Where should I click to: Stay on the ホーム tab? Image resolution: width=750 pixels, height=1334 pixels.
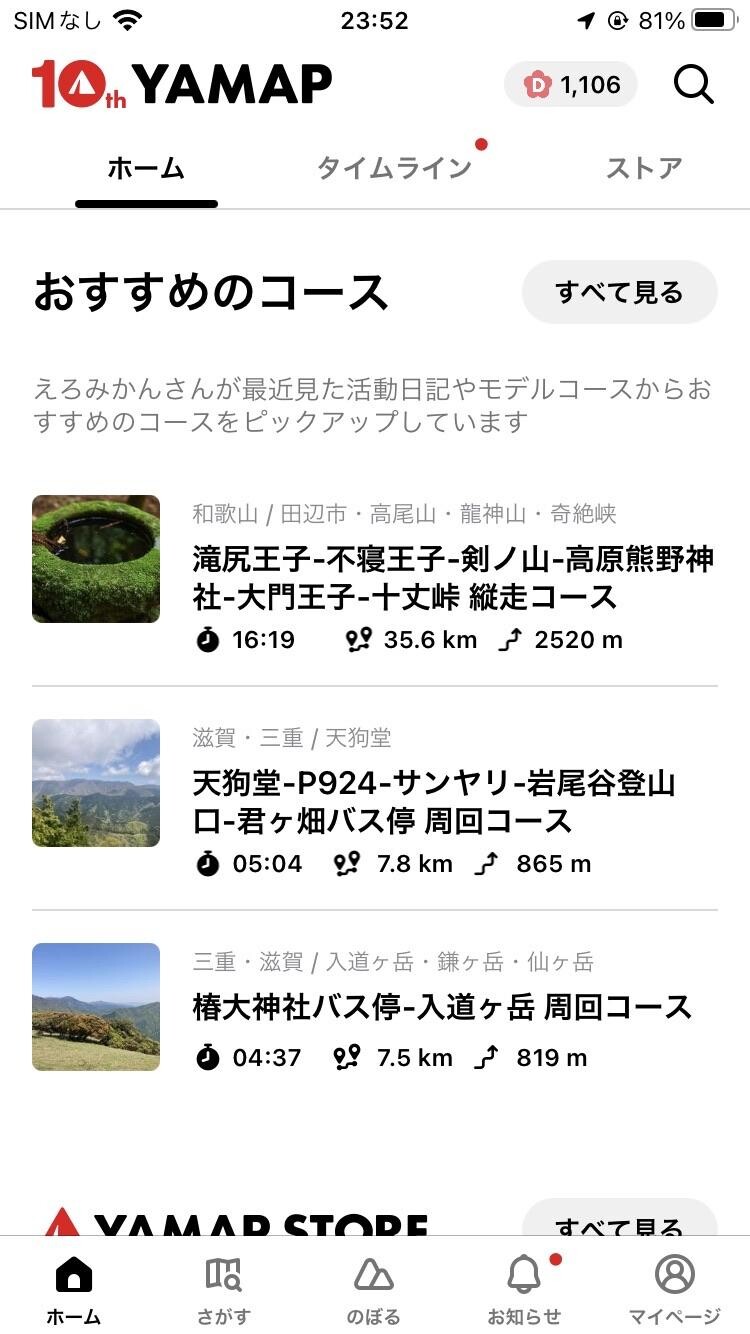146,170
